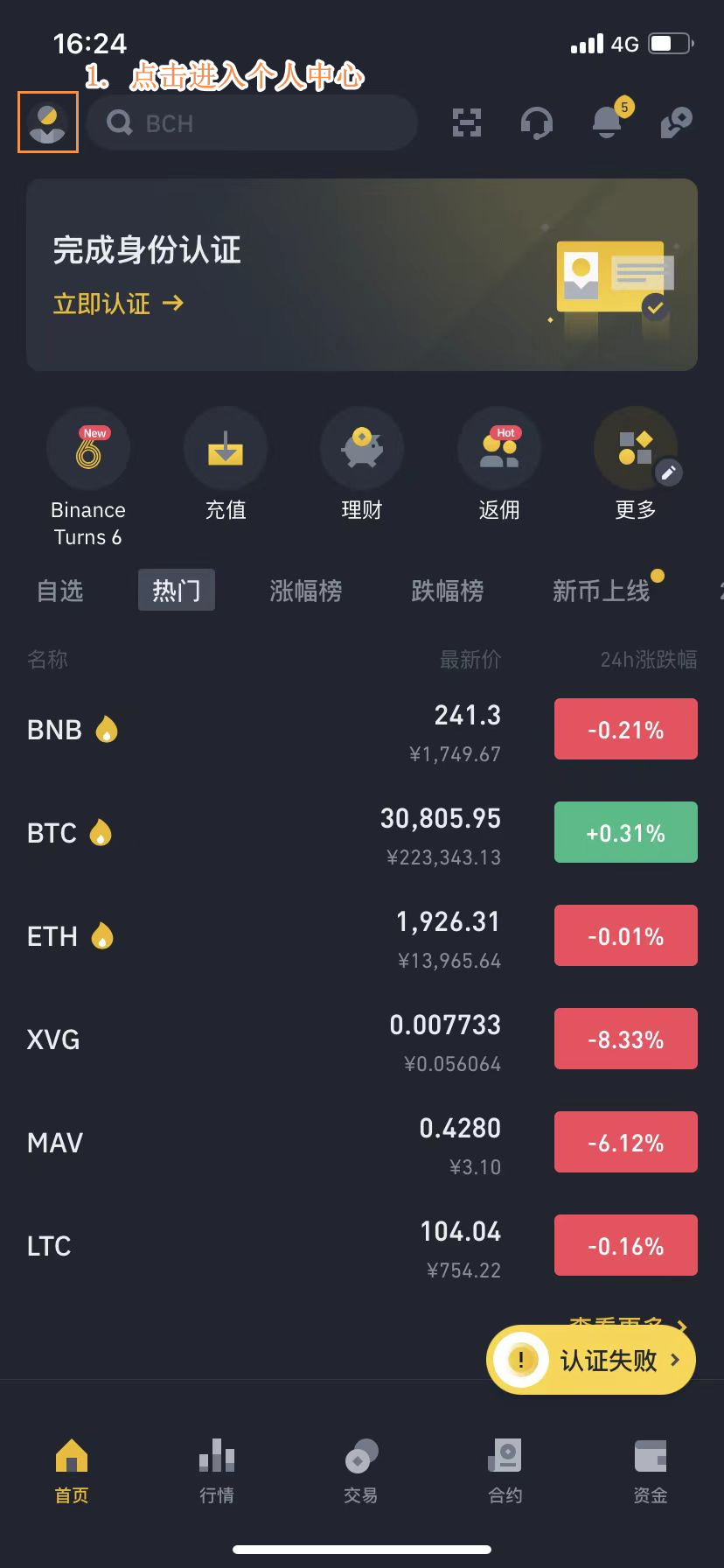Open customer support headset icon
Image resolution: width=724 pixels, height=1568 pixels.
[x=536, y=122]
